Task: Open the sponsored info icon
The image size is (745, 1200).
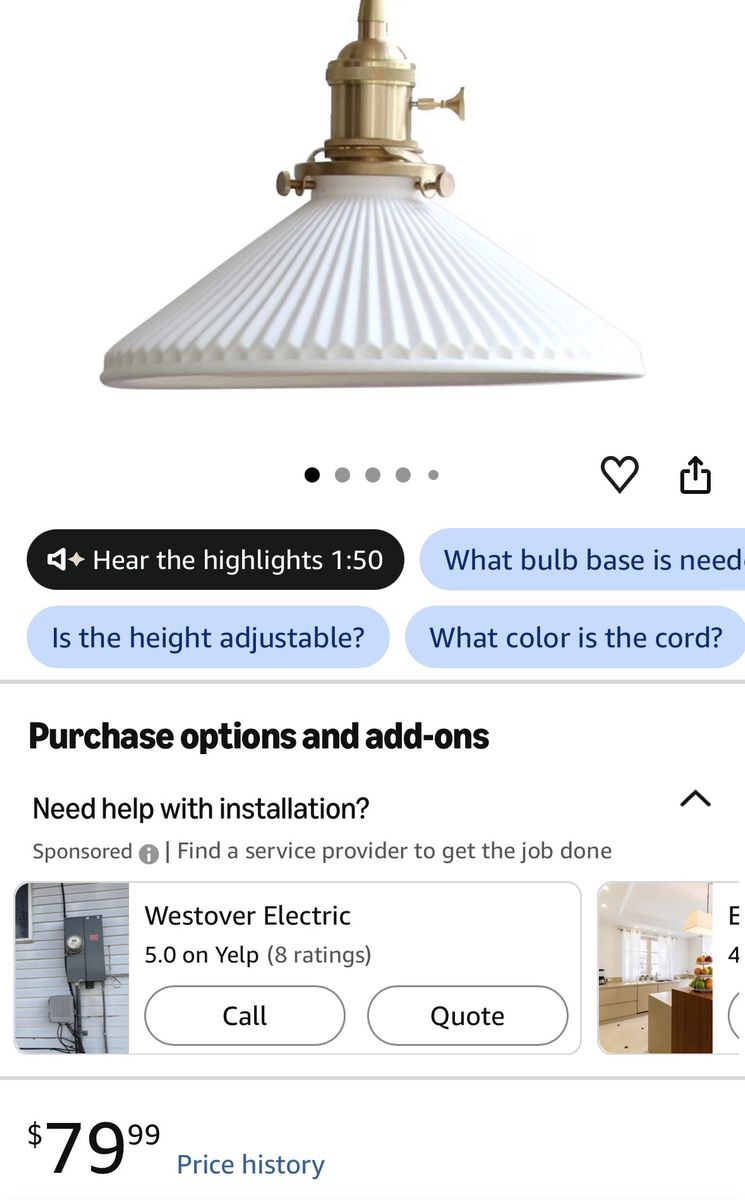Action: [x=149, y=853]
